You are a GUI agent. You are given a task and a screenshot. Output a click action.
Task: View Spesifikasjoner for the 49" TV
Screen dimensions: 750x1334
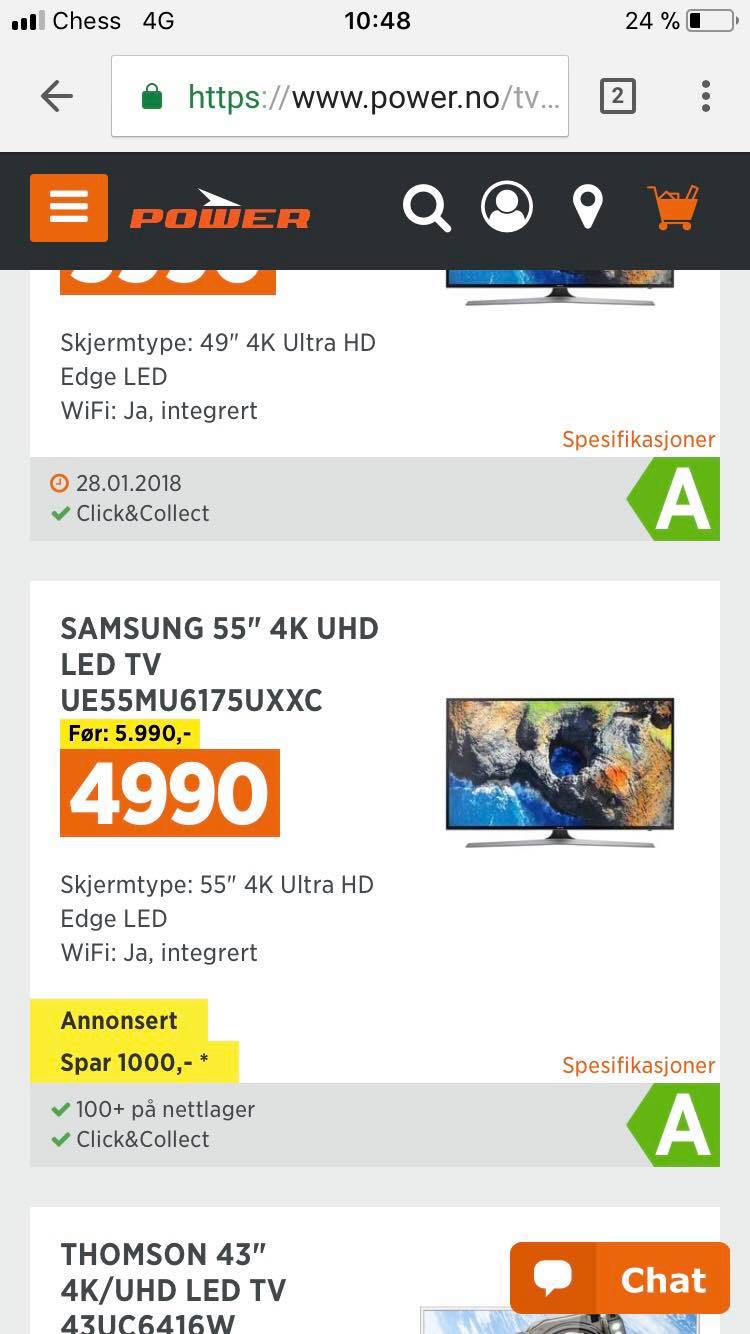[638, 439]
